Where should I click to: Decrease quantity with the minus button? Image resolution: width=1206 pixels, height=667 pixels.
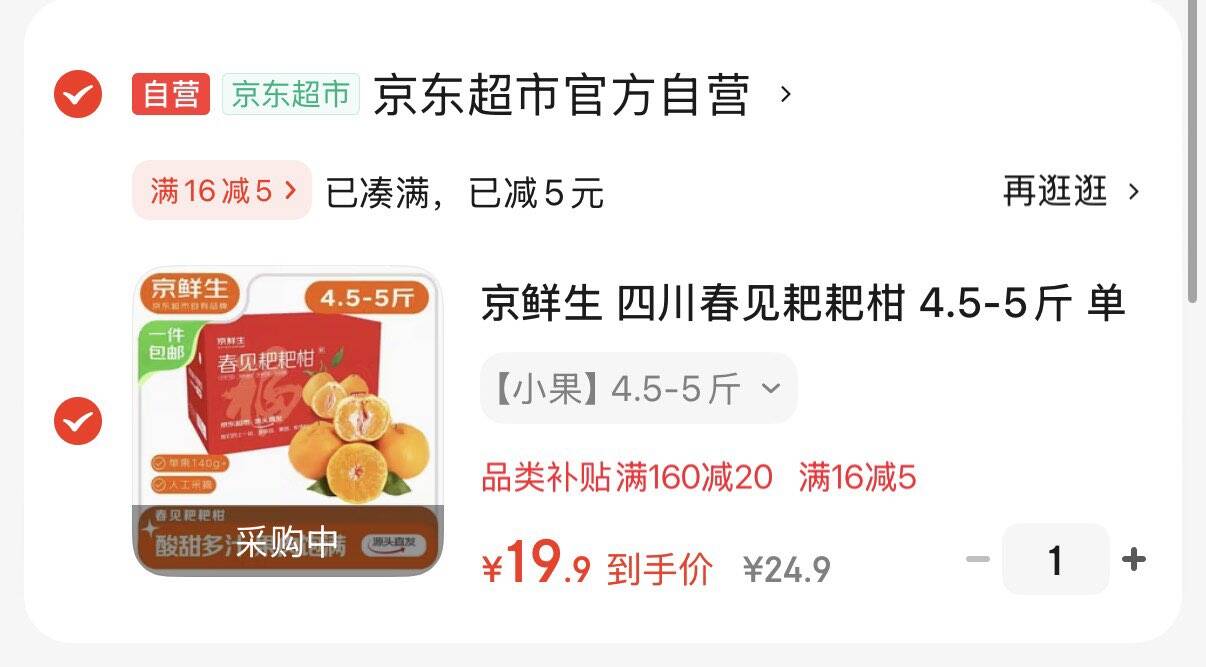pyautogui.click(x=977, y=559)
